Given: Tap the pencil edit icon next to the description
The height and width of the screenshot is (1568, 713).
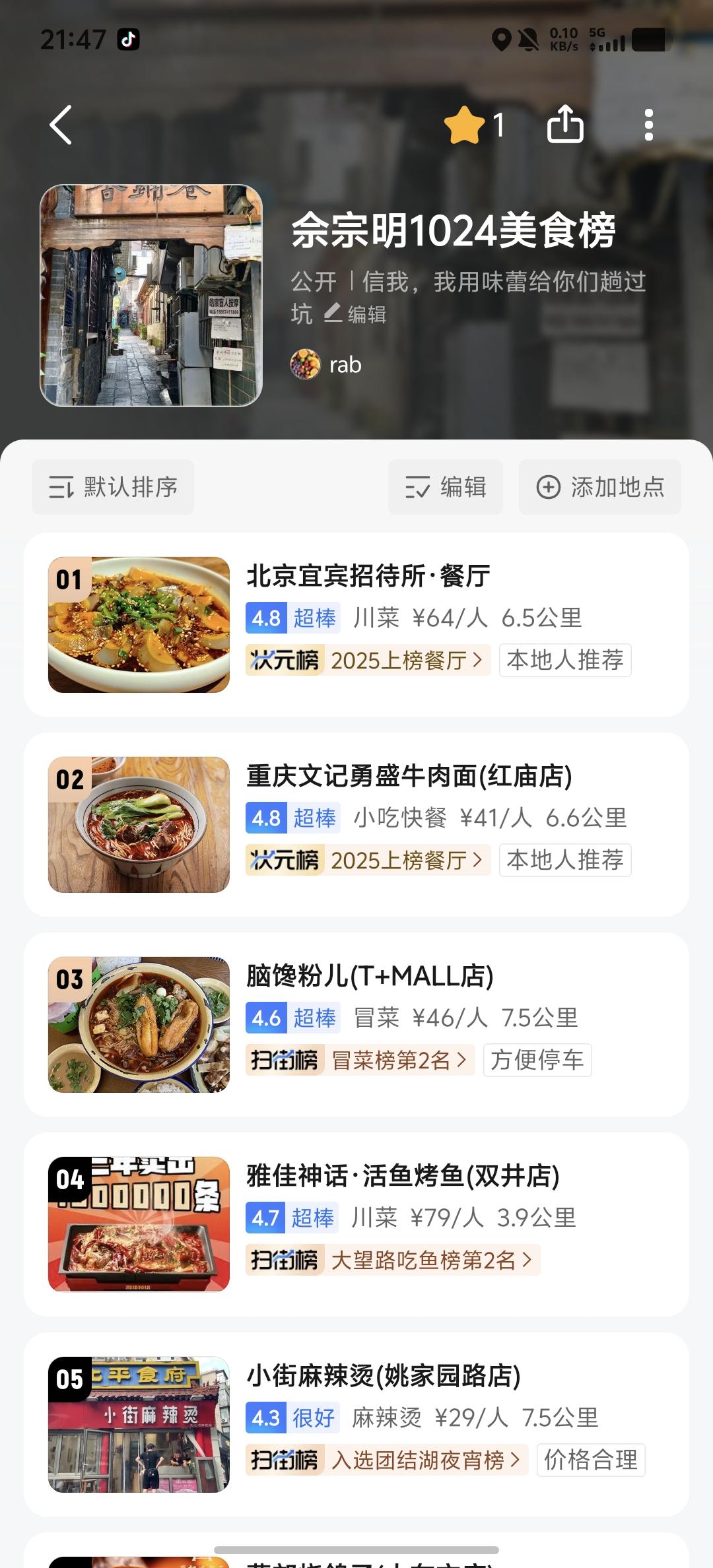Looking at the screenshot, I should (334, 315).
